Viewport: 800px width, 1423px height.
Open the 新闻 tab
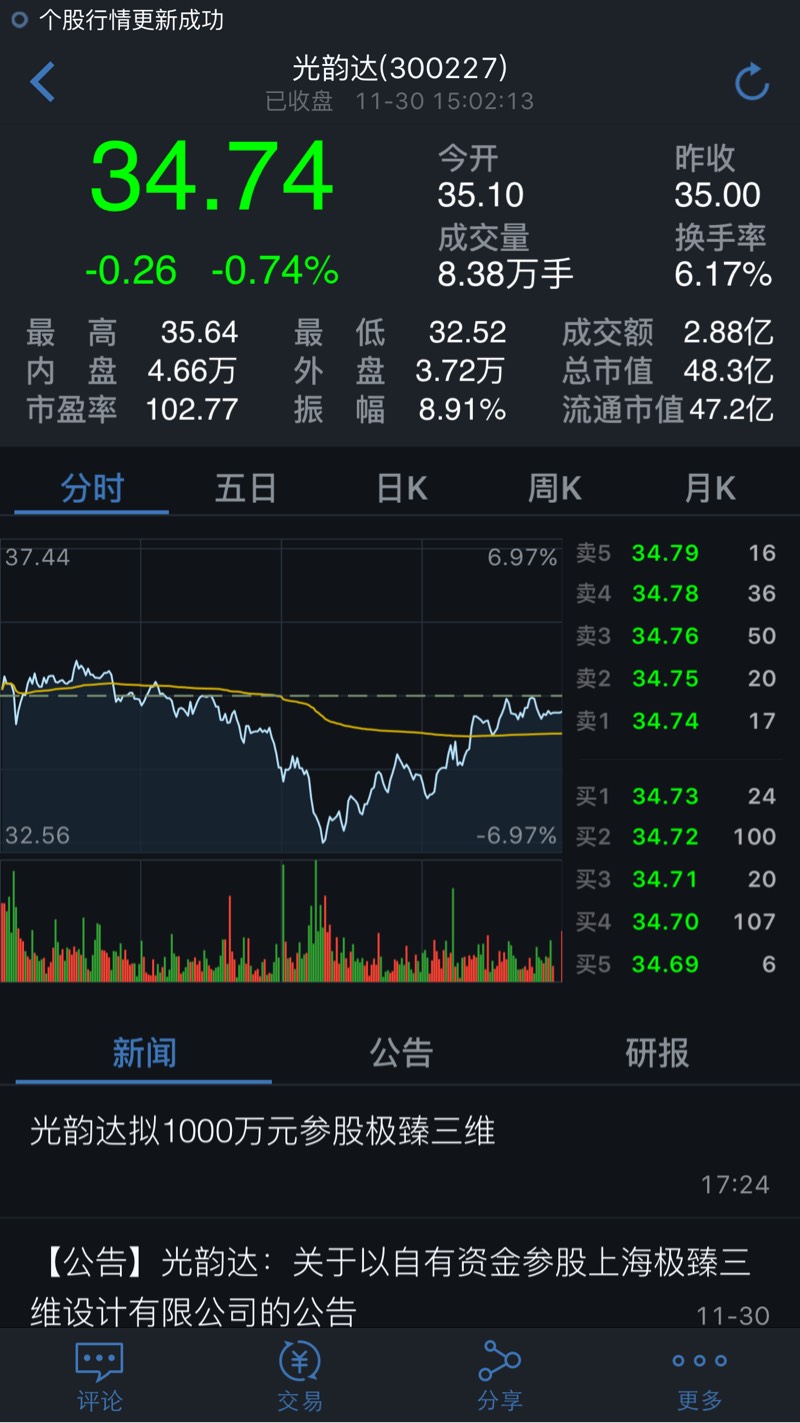tap(144, 1053)
